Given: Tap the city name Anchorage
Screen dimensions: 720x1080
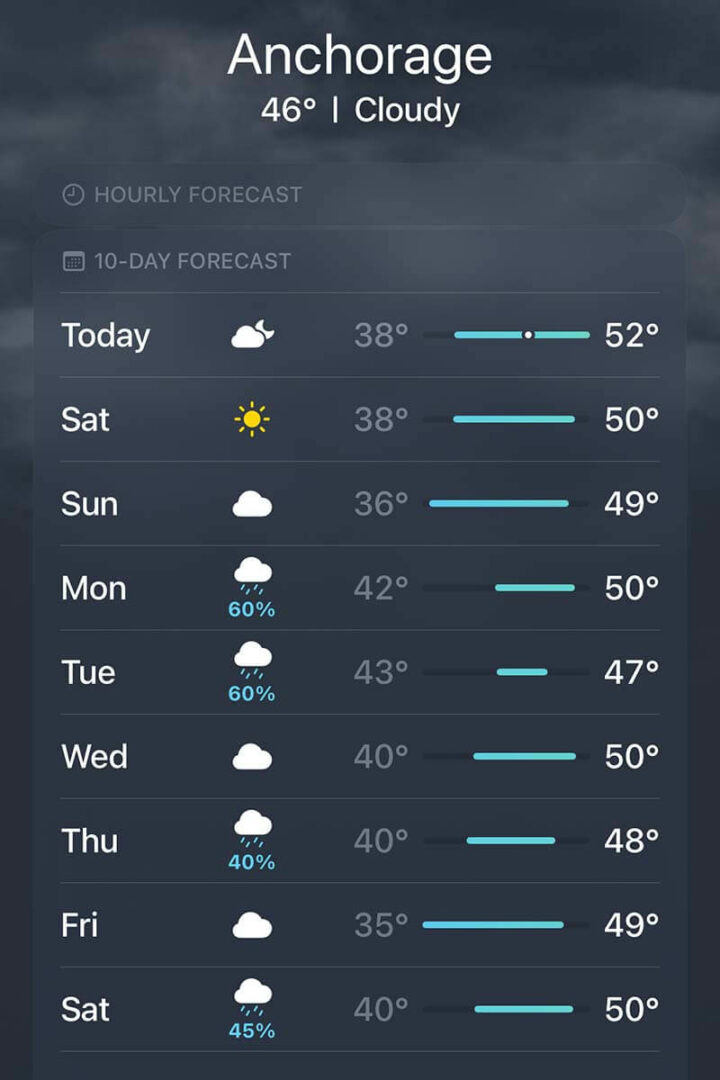Looking at the screenshot, I should (x=360, y=55).
